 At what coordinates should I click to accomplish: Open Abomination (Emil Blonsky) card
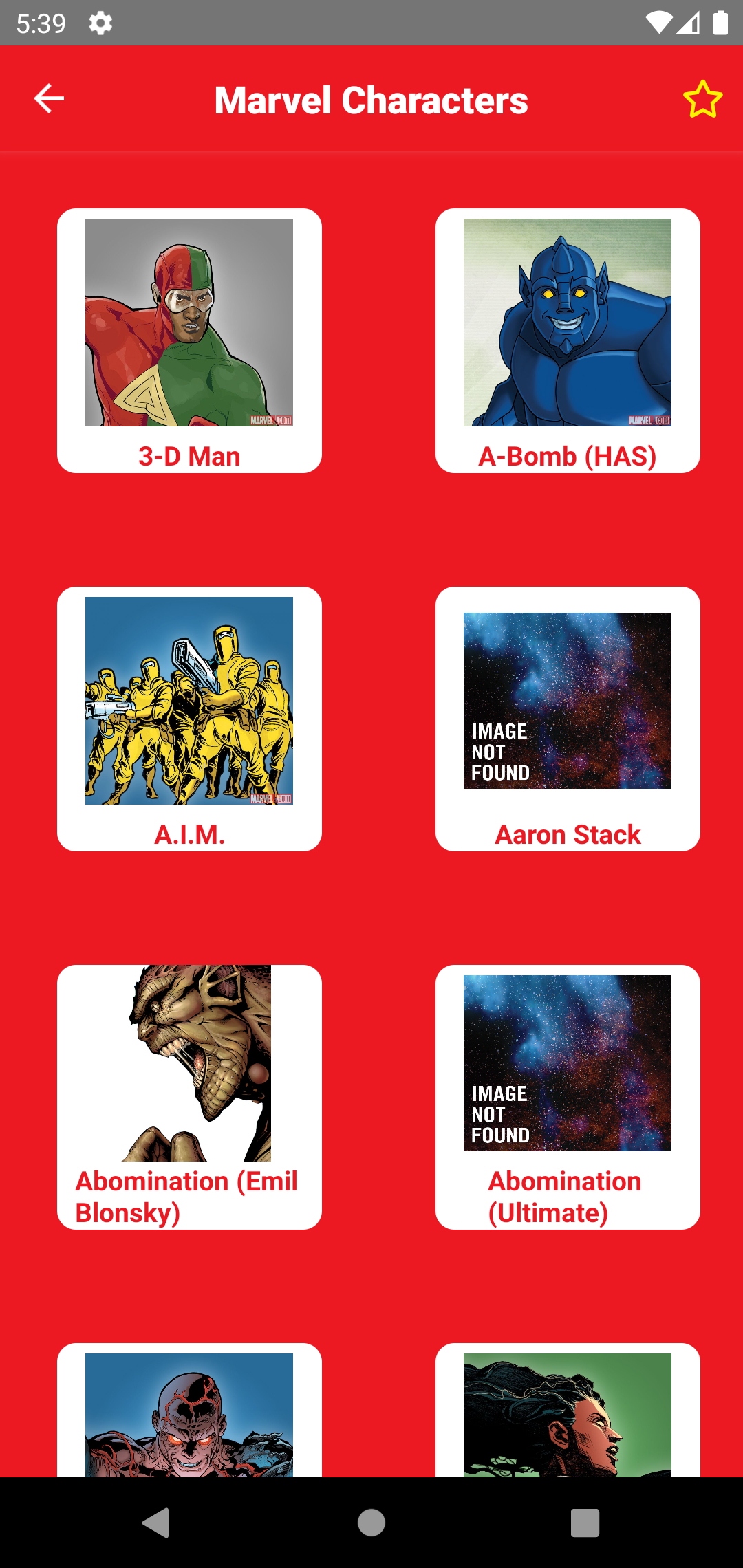189,1097
